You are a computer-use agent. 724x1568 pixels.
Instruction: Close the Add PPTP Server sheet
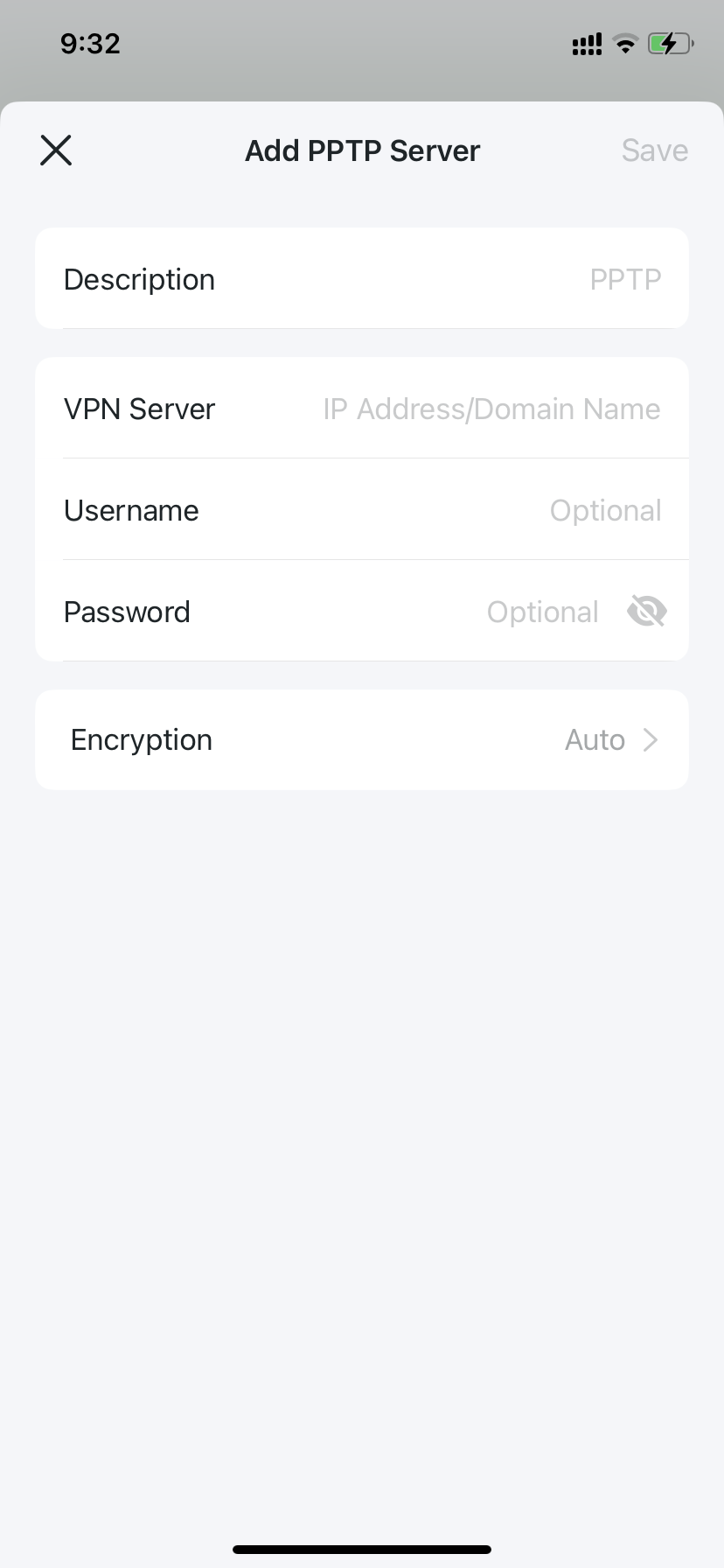(56, 150)
